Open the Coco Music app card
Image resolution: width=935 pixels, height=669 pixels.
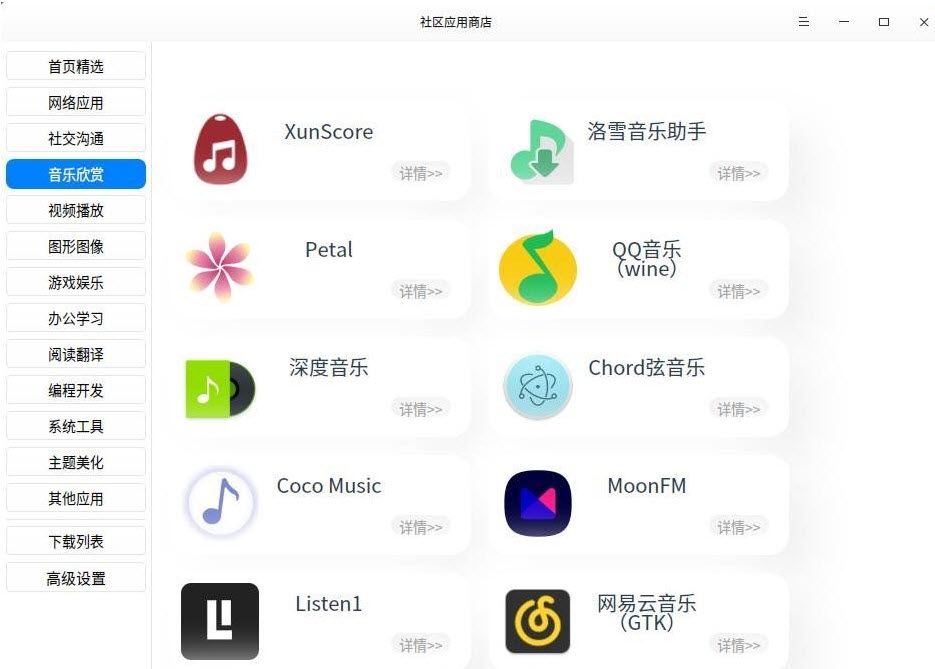pyautogui.click(x=320, y=504)
